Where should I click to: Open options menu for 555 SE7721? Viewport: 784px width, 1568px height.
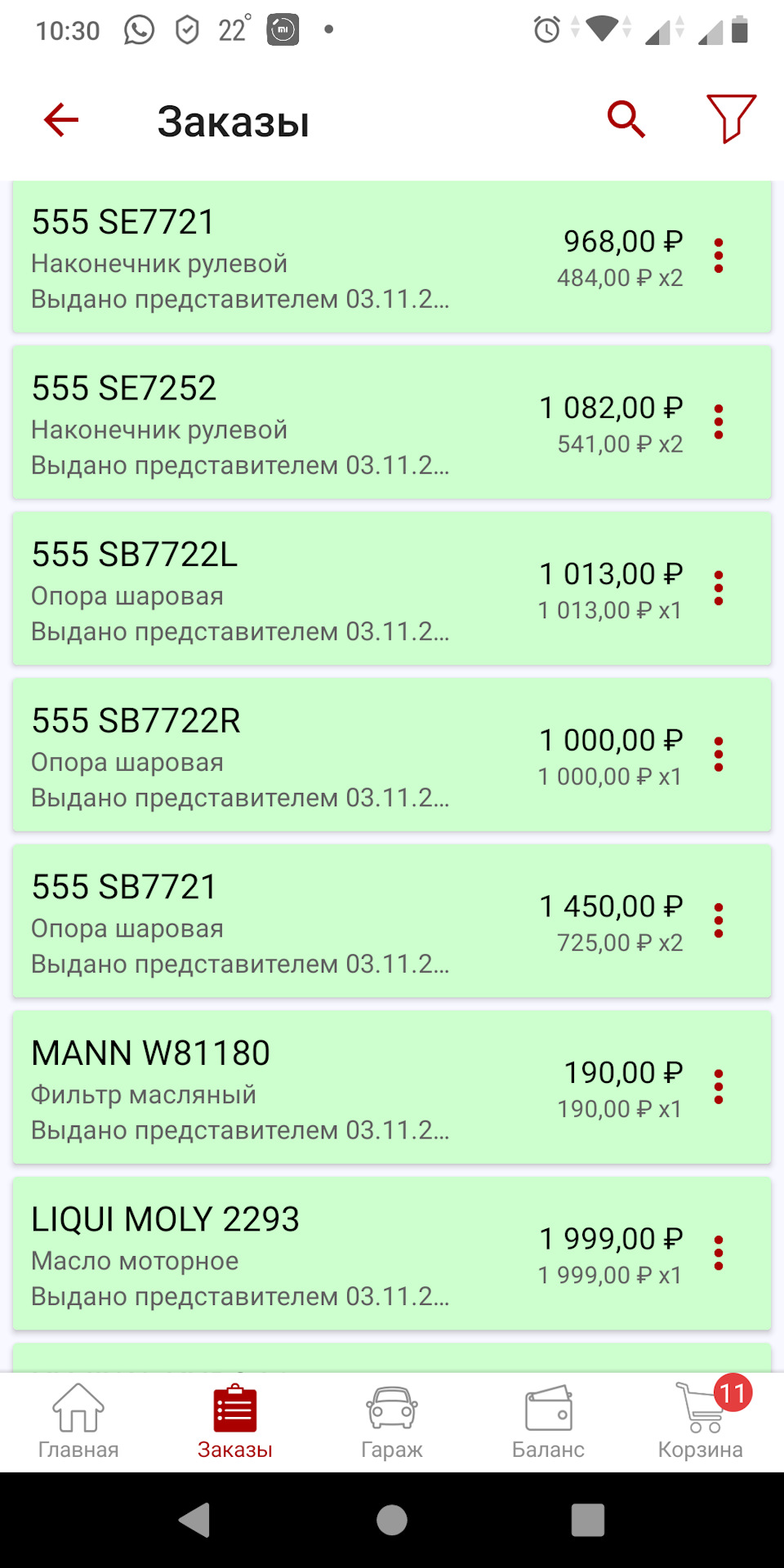click(x=719, y=256)
